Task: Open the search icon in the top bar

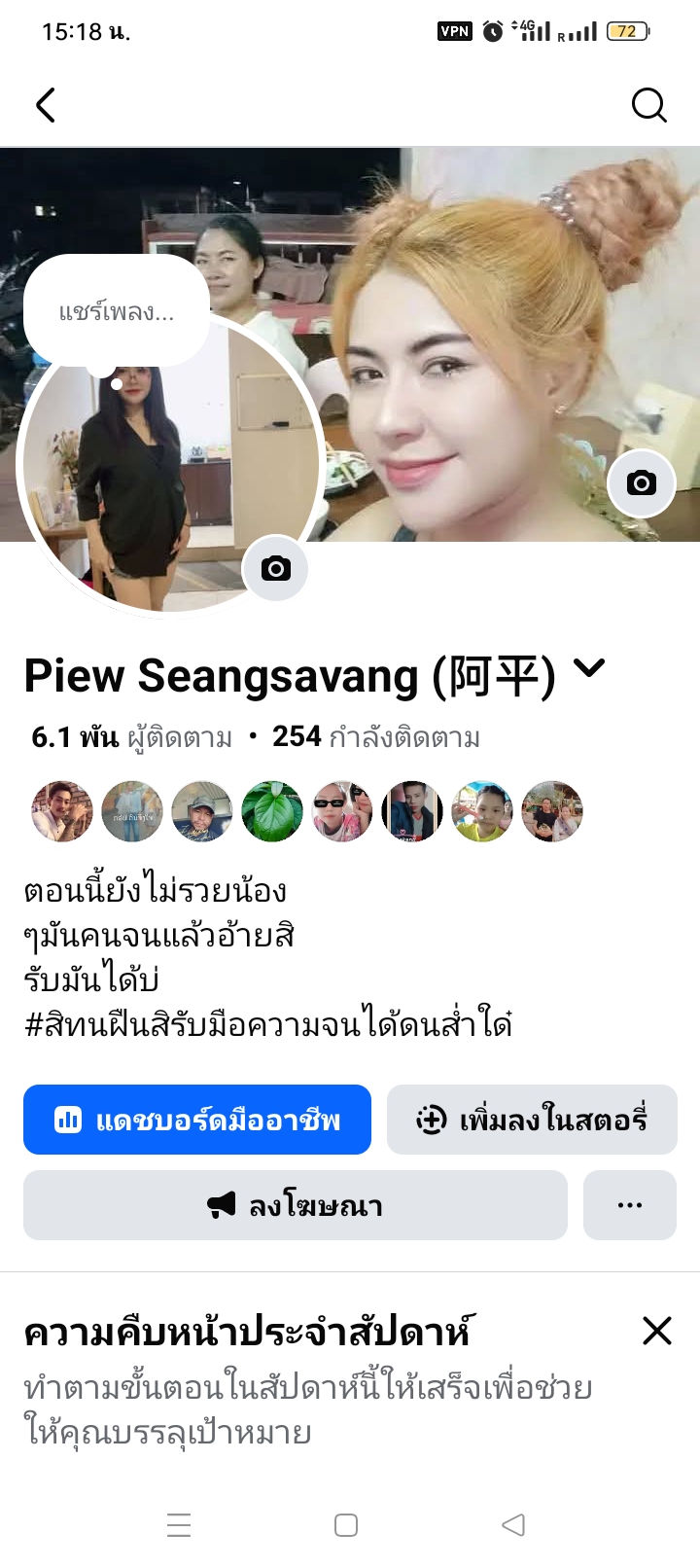Action: pyautogui.click(x=648, y=105)
